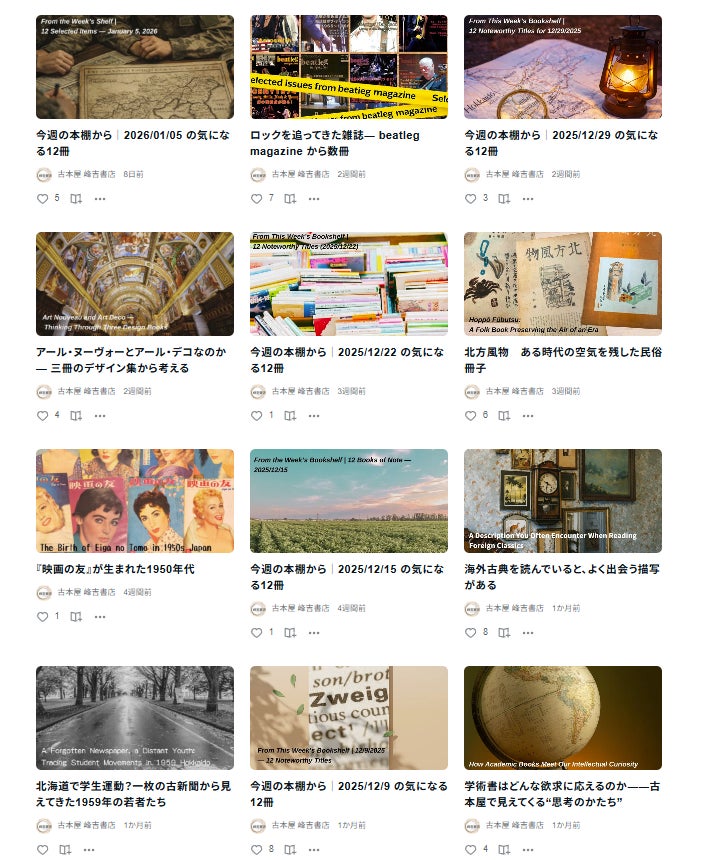Bookmark the 北方風物 post
Viewport: 728px width, 860px height.
coord(504,416)
